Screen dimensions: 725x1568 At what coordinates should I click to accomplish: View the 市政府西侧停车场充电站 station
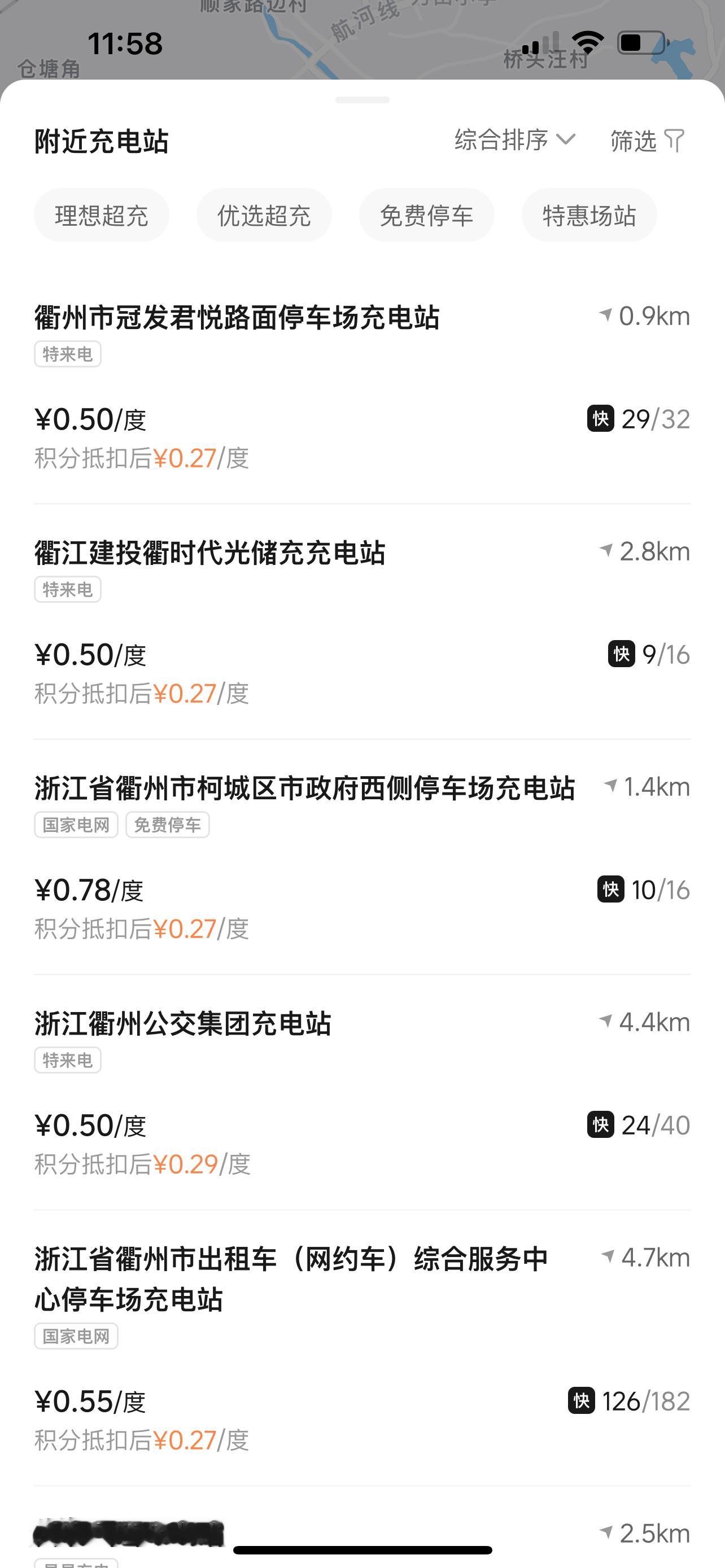point(362,857)
